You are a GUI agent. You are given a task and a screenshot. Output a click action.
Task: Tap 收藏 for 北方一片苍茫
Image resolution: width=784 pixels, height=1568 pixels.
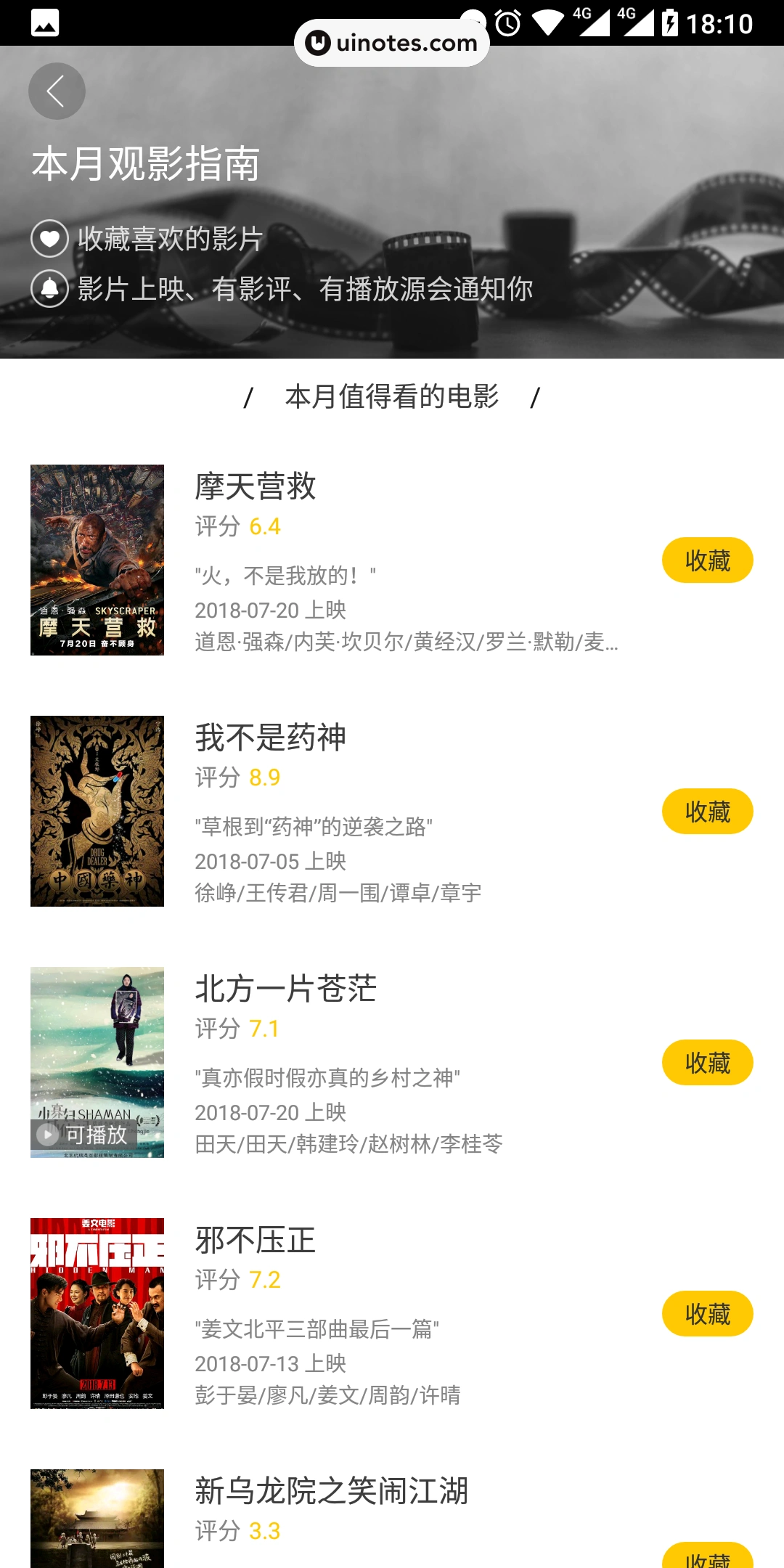[707, 1063]
